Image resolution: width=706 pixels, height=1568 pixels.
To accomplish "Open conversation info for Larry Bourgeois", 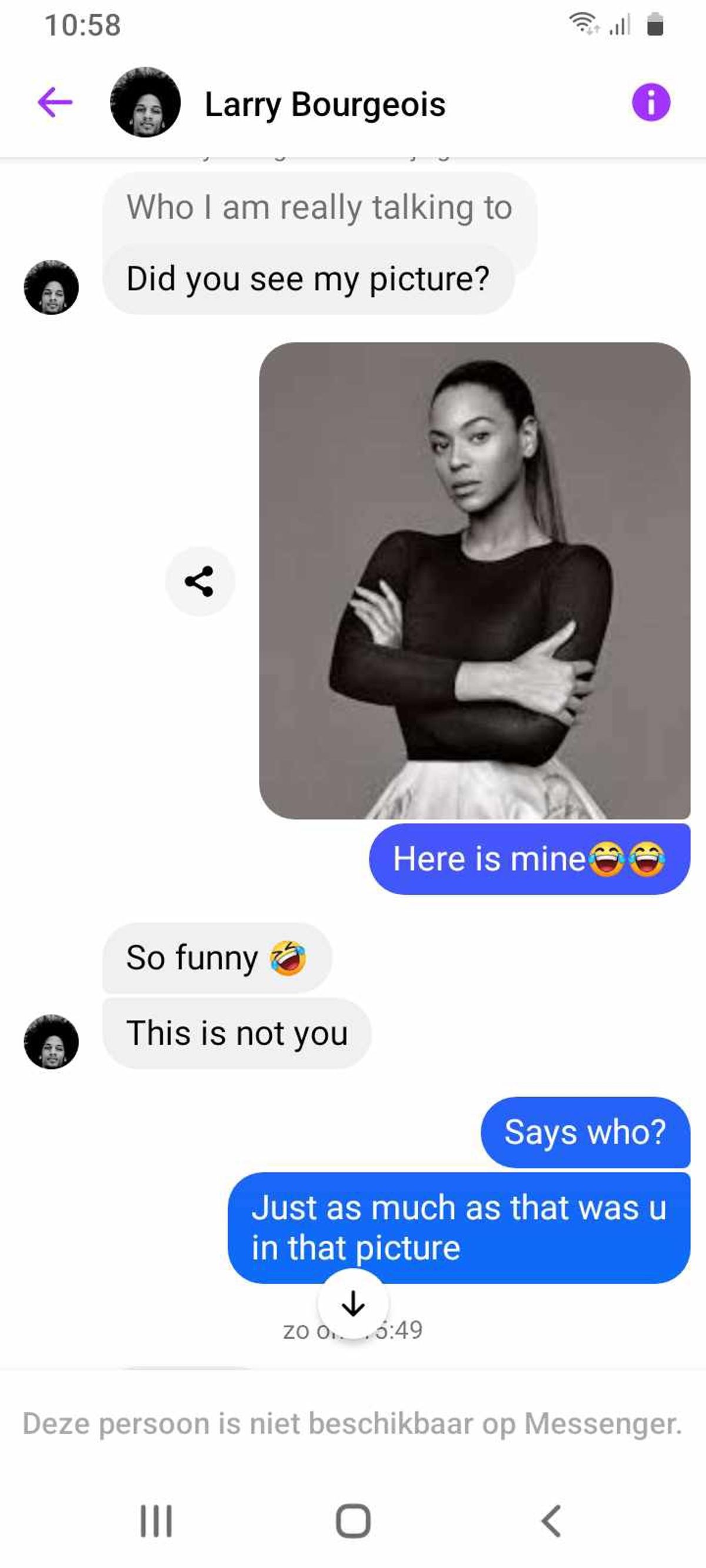I will (651, 102).
